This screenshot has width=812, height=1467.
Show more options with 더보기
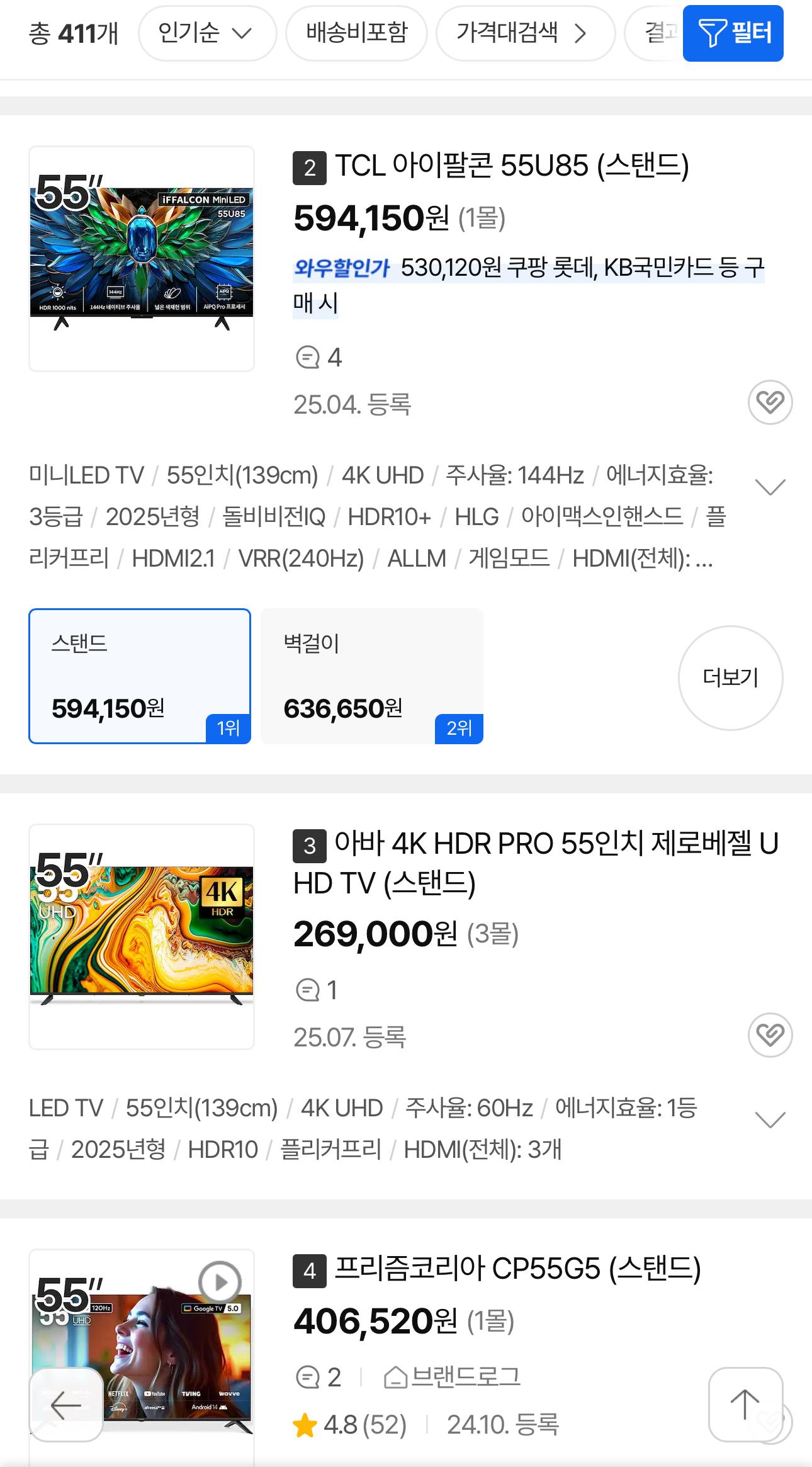click(730, 678)
